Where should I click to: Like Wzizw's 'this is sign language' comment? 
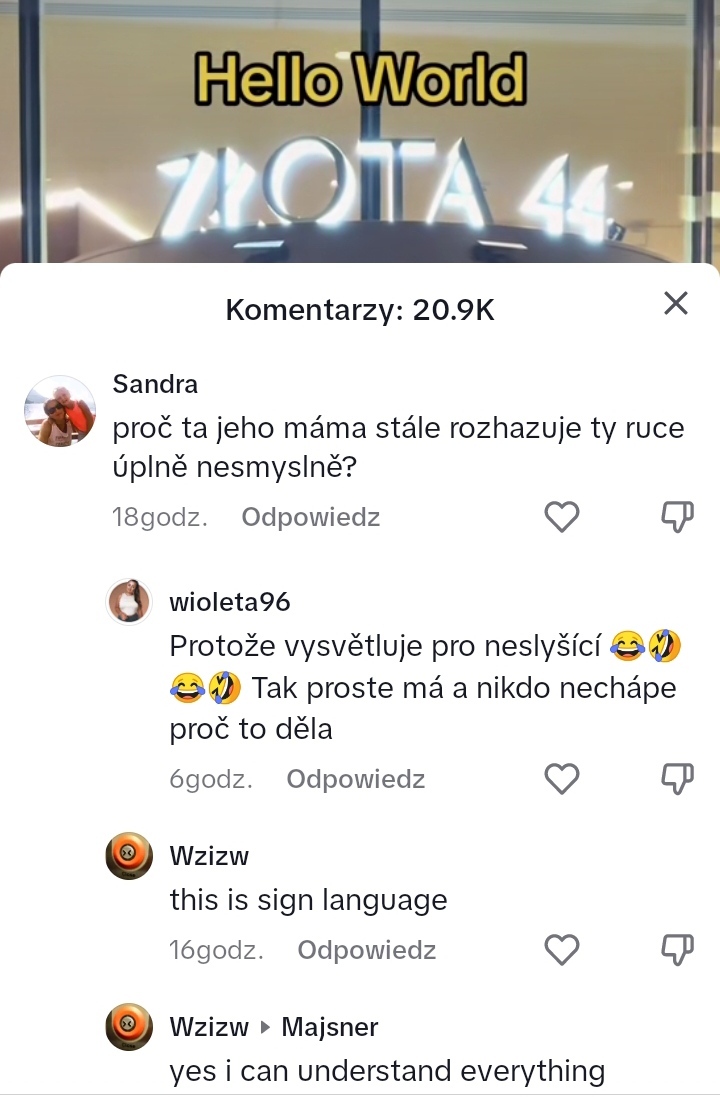tap(561, 950)
